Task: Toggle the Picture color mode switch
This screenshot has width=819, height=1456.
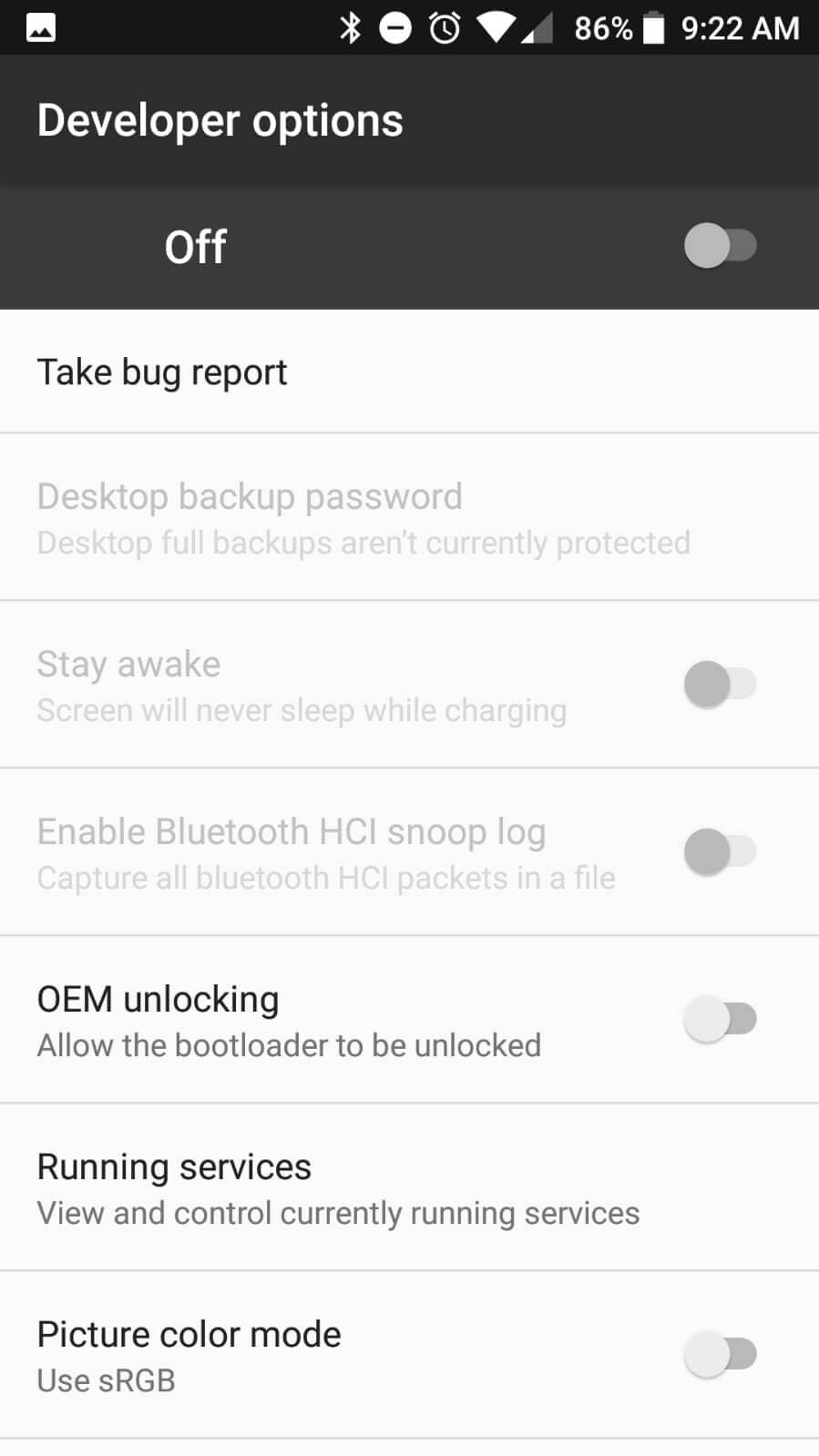Action: 721,1354
